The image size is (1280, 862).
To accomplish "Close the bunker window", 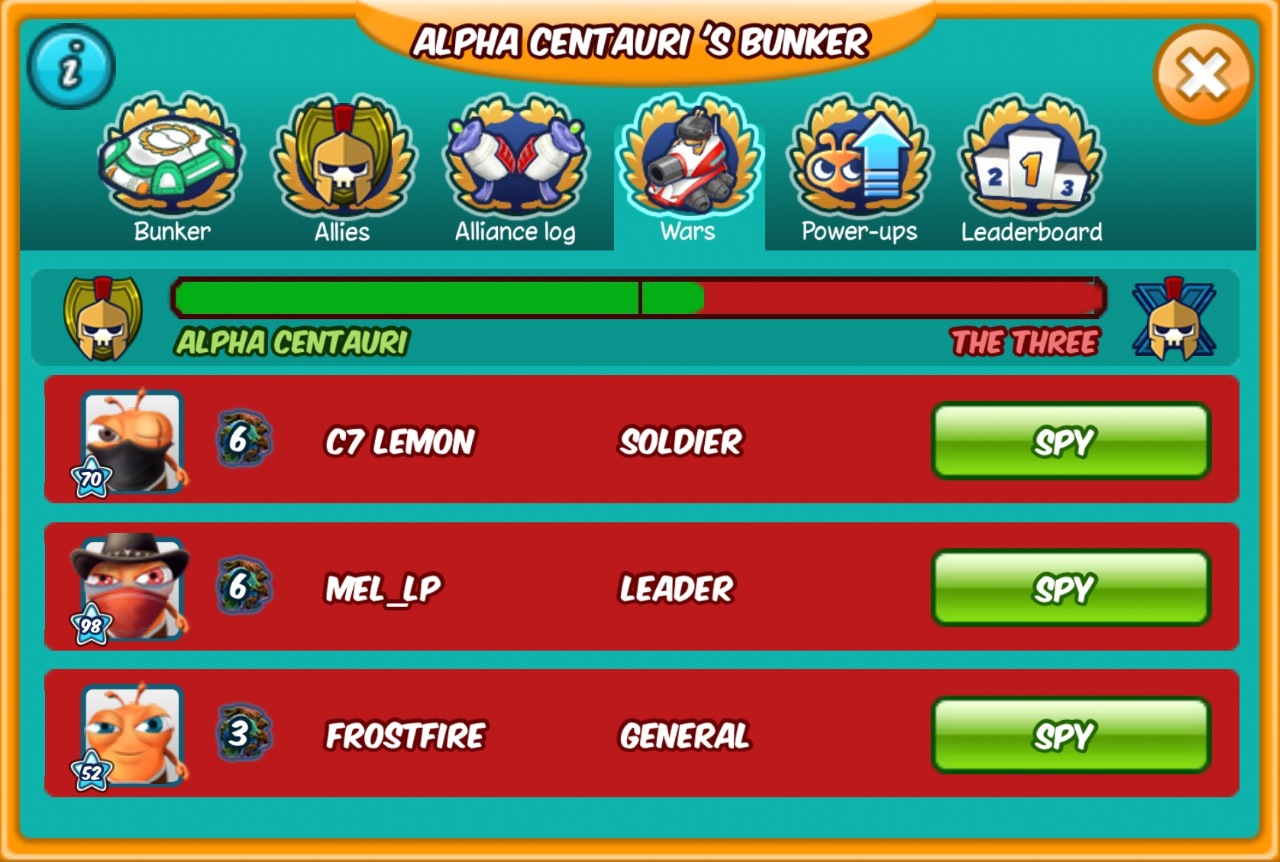I will pos(1202,75).
